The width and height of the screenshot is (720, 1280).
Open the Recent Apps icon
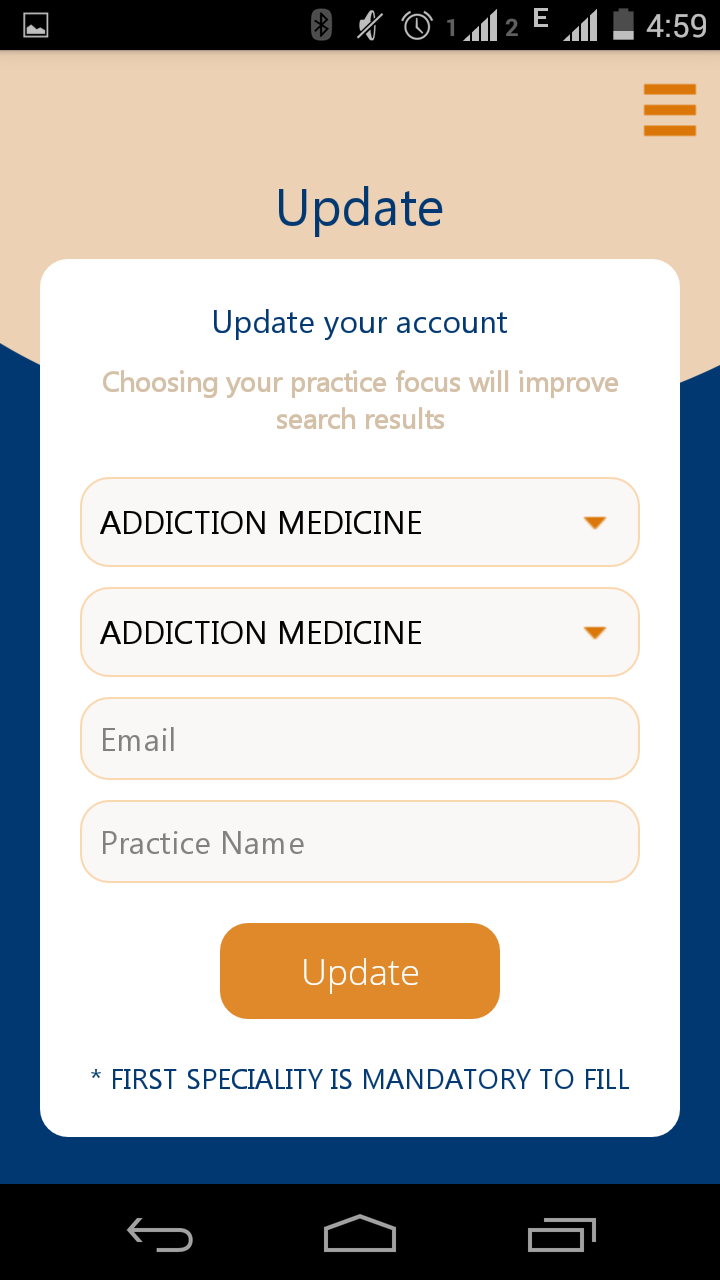561,1235
